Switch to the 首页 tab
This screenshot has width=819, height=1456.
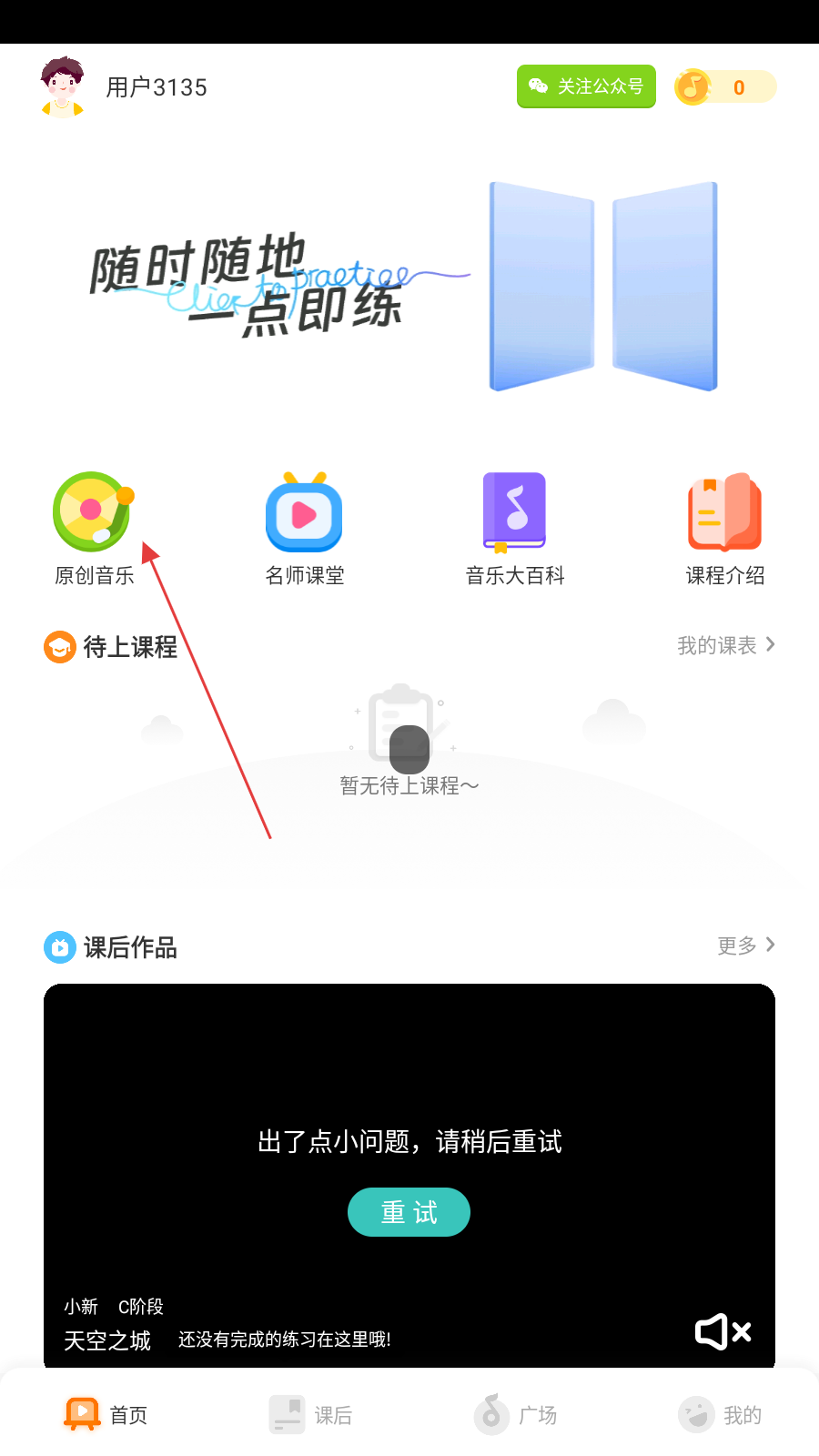pos(106,1414)
